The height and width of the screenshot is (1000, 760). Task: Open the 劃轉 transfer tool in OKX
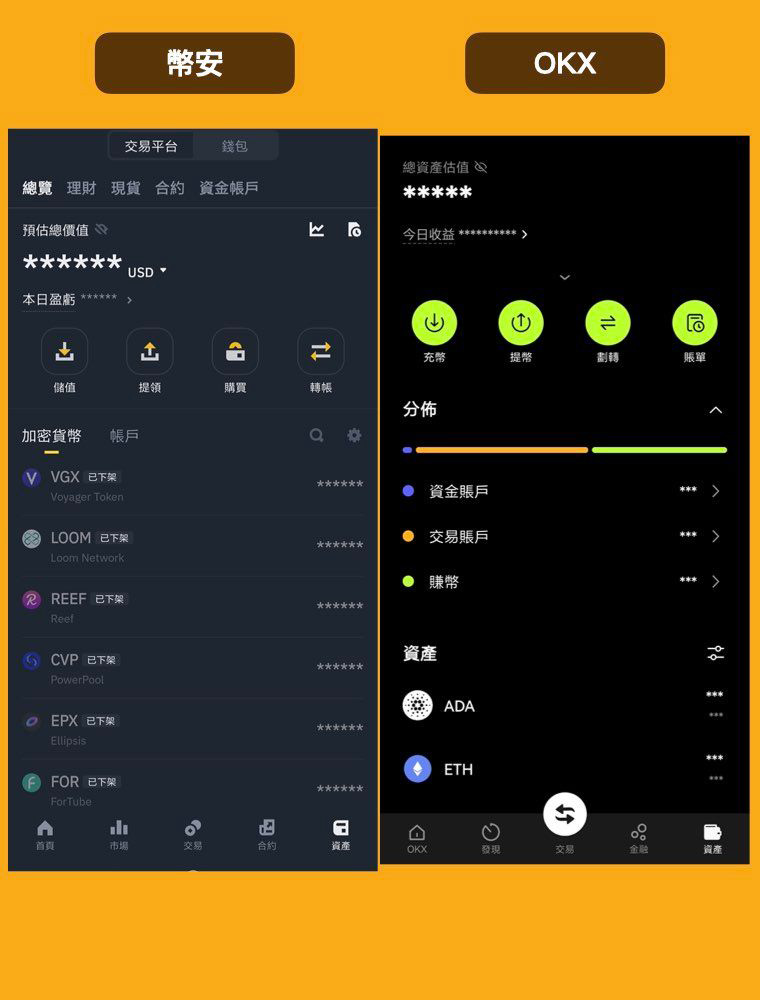608,322
